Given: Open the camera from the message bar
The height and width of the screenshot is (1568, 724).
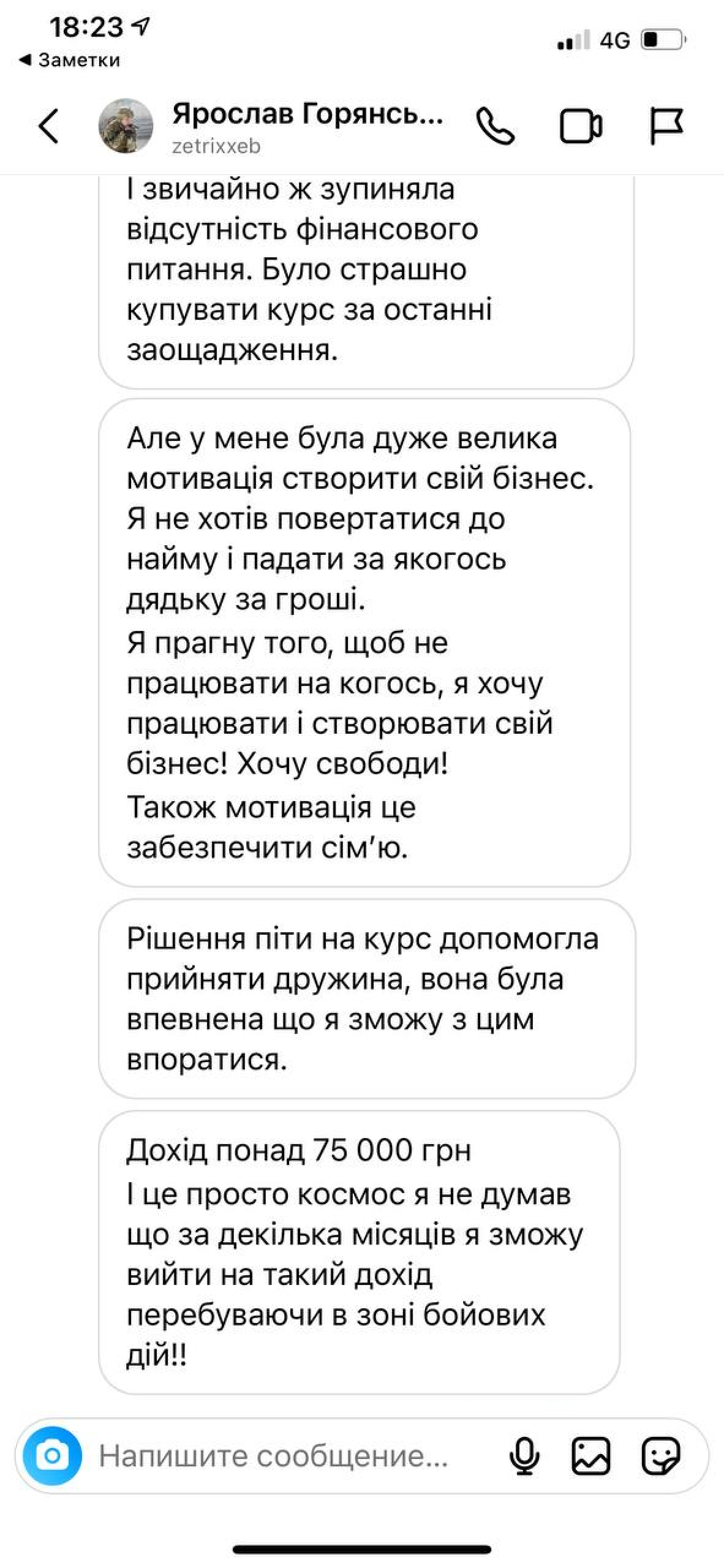Looking at the screenshot, I should tap(53, 1455).
